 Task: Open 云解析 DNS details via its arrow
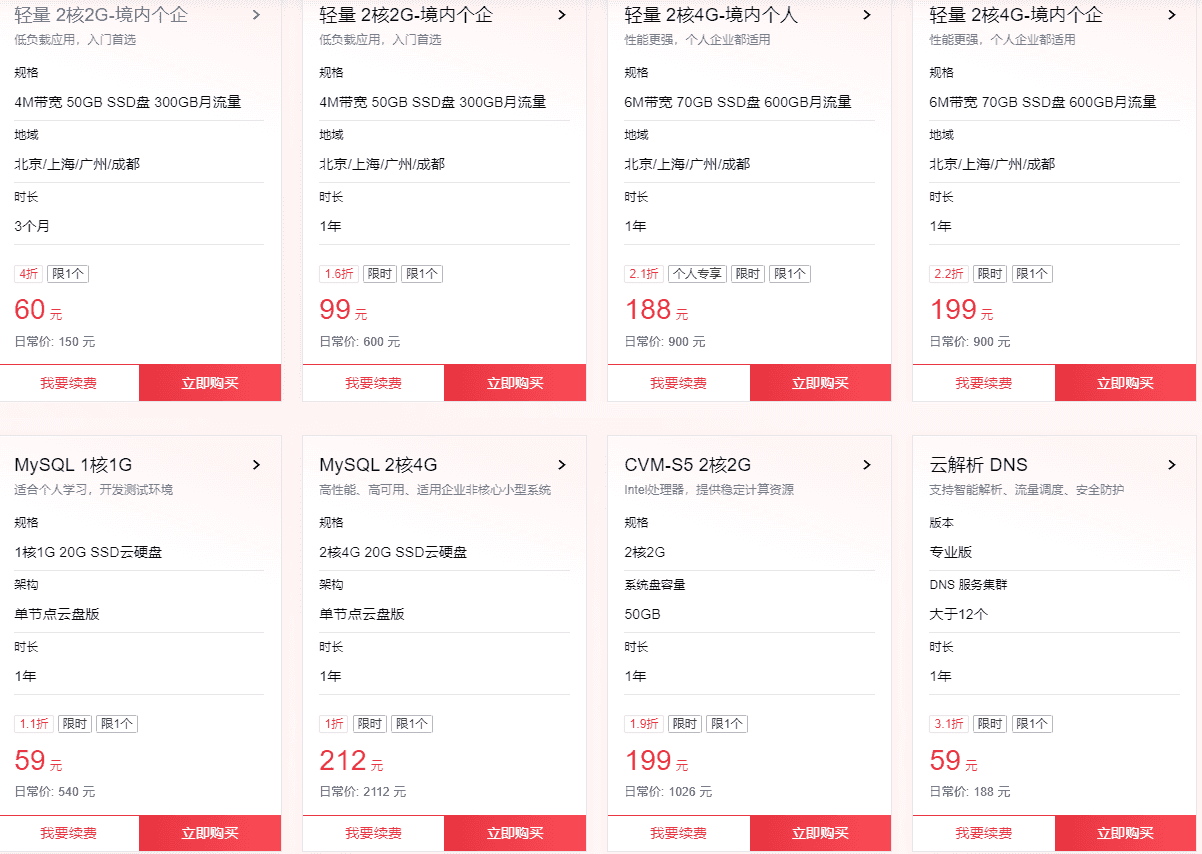[x=1171, y=465]
